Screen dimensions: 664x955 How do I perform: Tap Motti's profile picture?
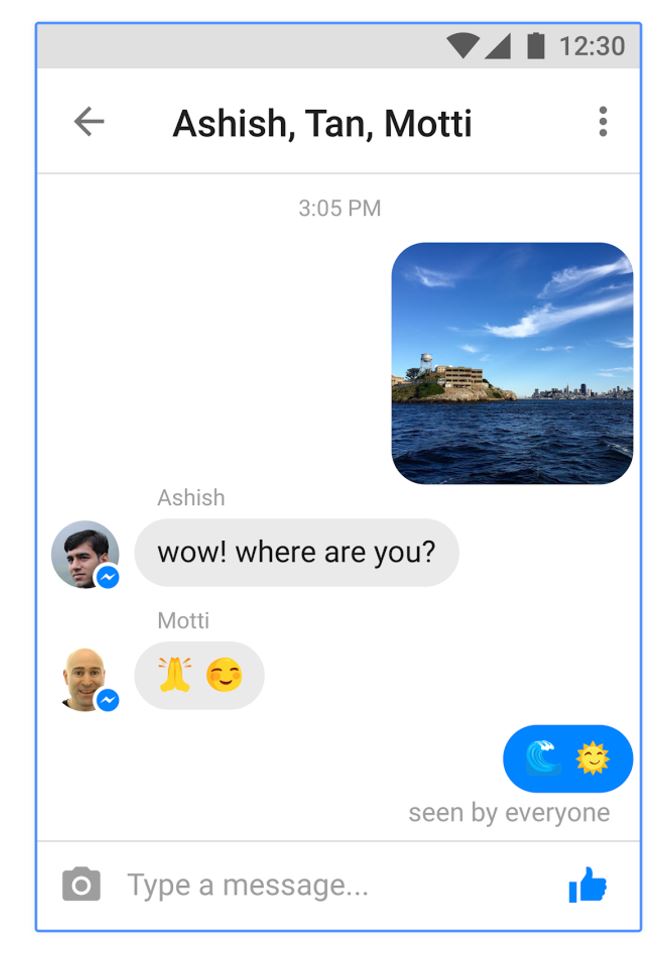pos(85,678)
